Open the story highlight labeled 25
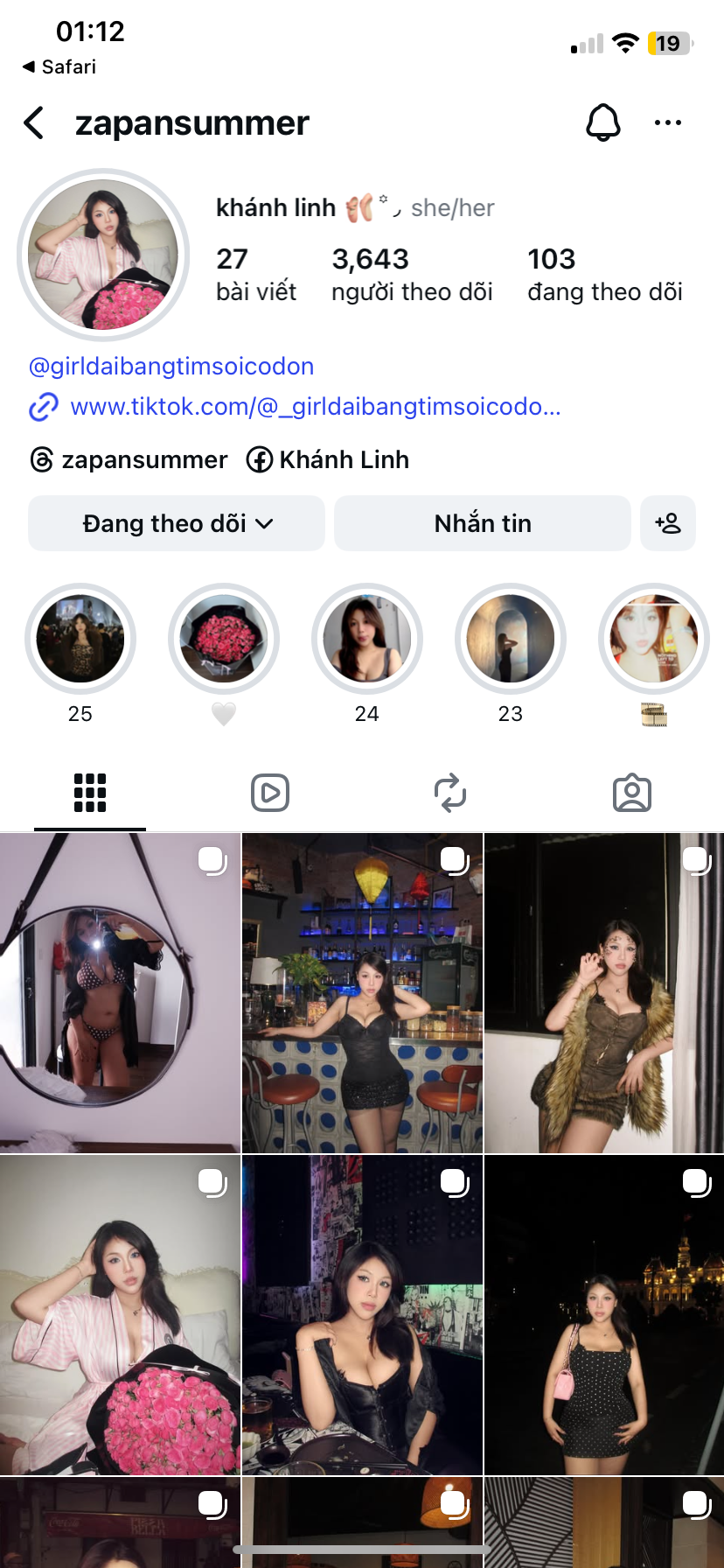The height and width of the screenshot is (1568, 724). click(80, 639)
